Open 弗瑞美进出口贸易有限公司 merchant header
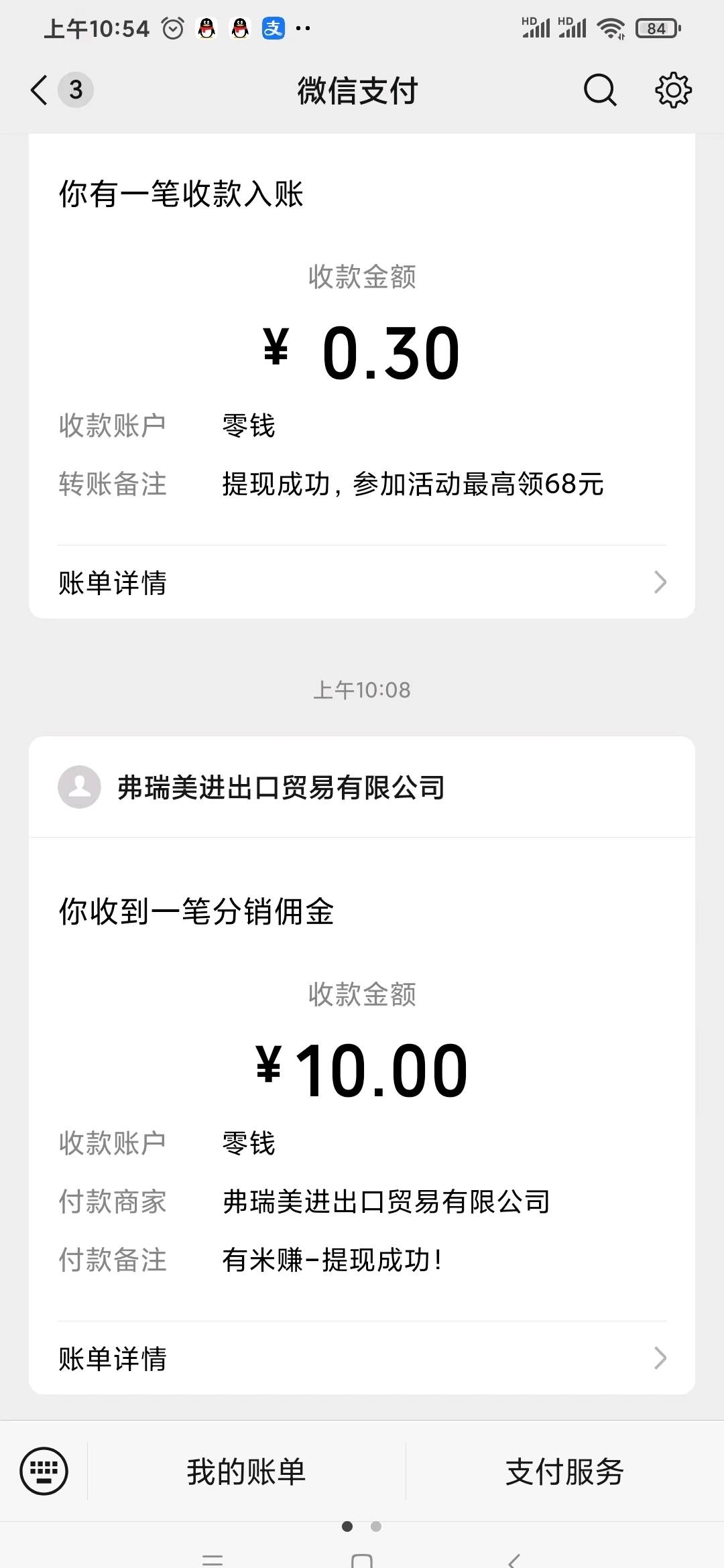The image size is (724, 1568). 362,787
